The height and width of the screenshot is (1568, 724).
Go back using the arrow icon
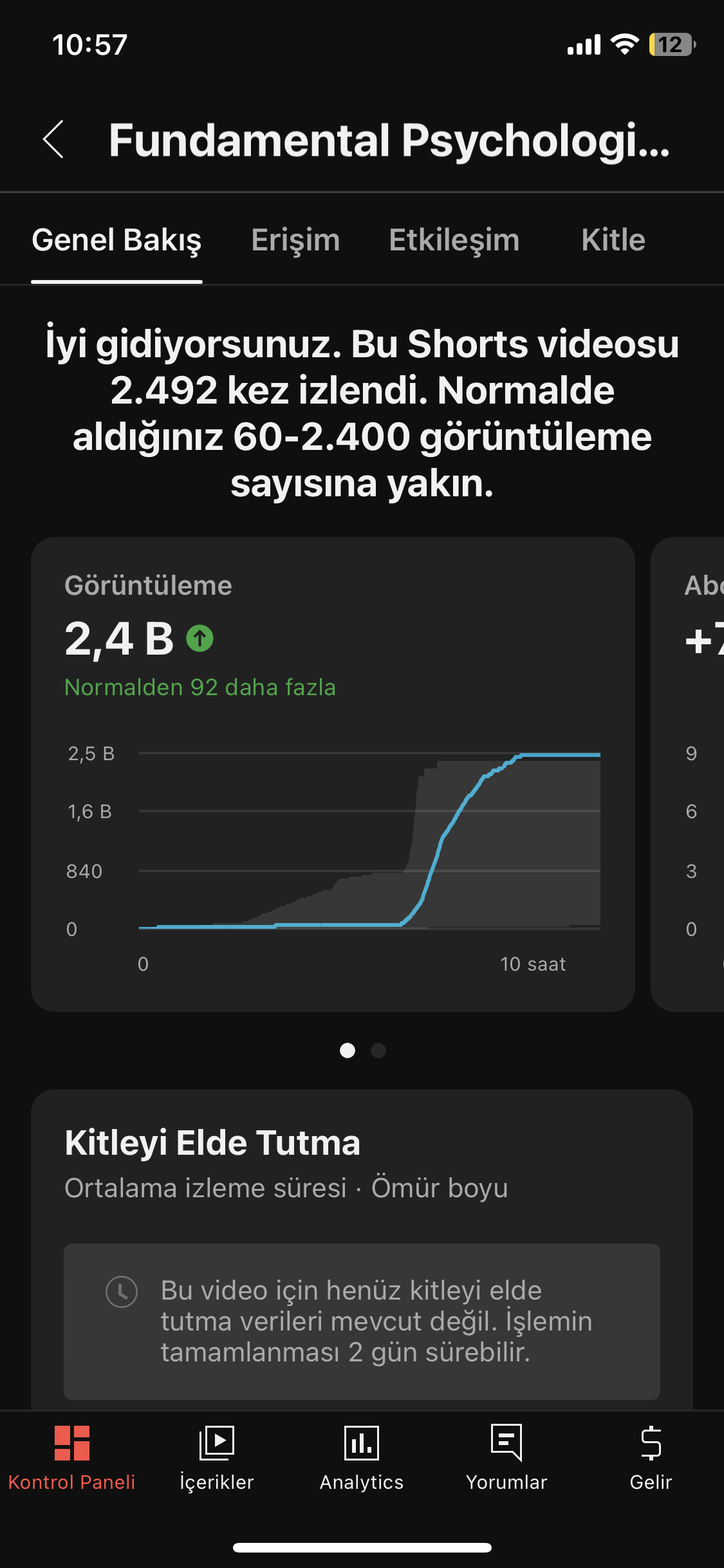coord(53,139)
